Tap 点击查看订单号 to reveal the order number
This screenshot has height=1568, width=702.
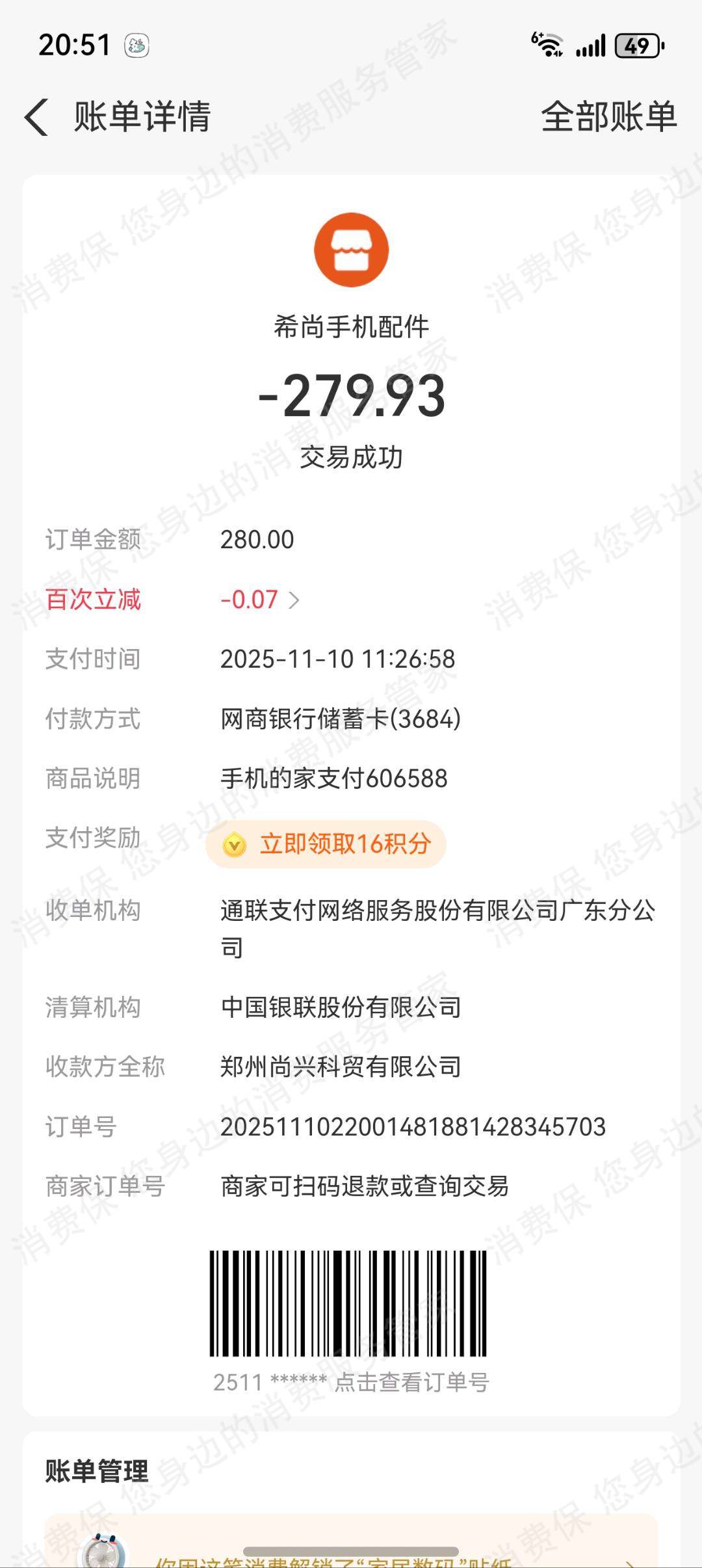(x=411, y=1382)
